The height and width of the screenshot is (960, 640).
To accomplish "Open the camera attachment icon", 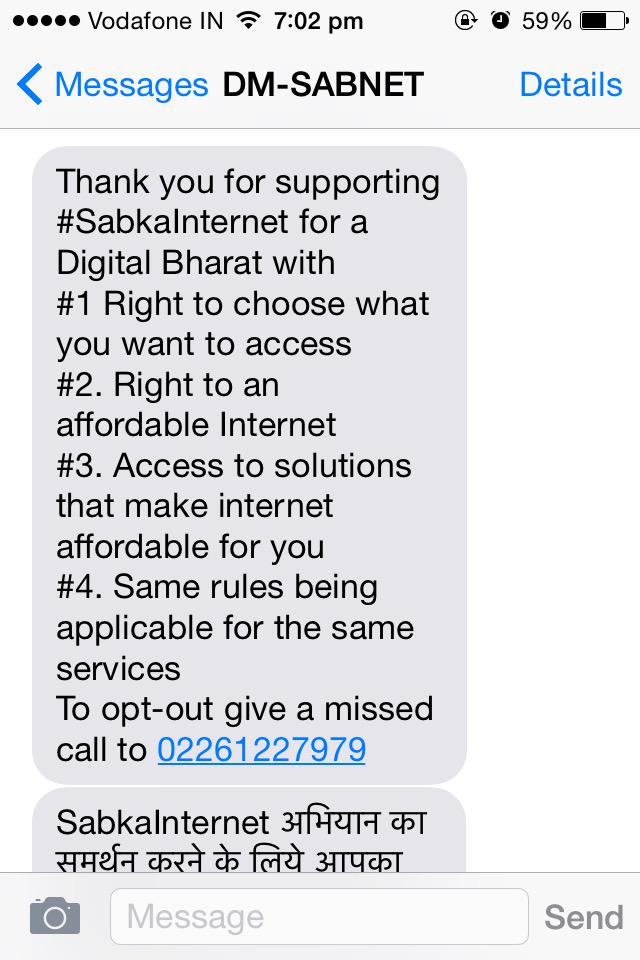I will tap(54, 916).
